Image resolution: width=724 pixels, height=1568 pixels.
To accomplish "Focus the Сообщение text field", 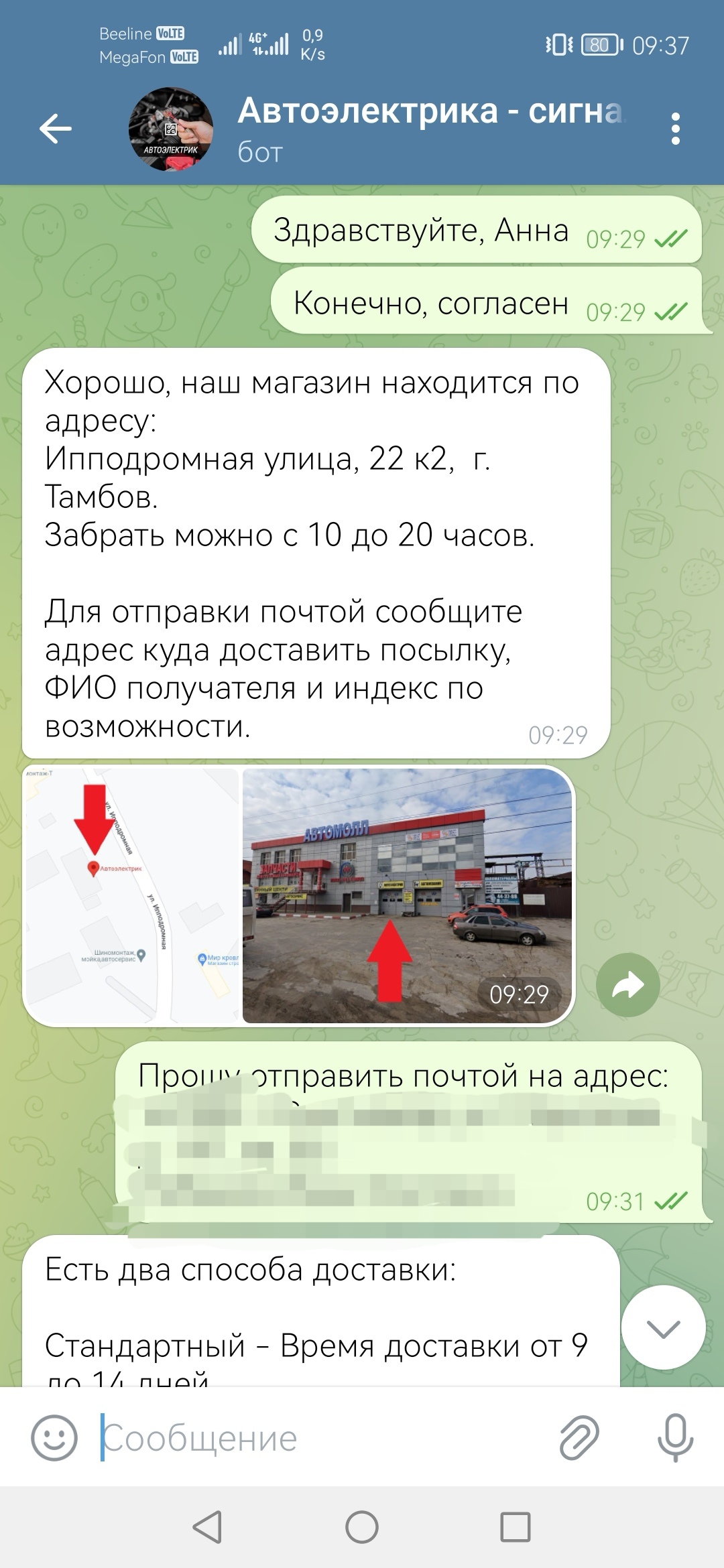I will pos(322,1438).
